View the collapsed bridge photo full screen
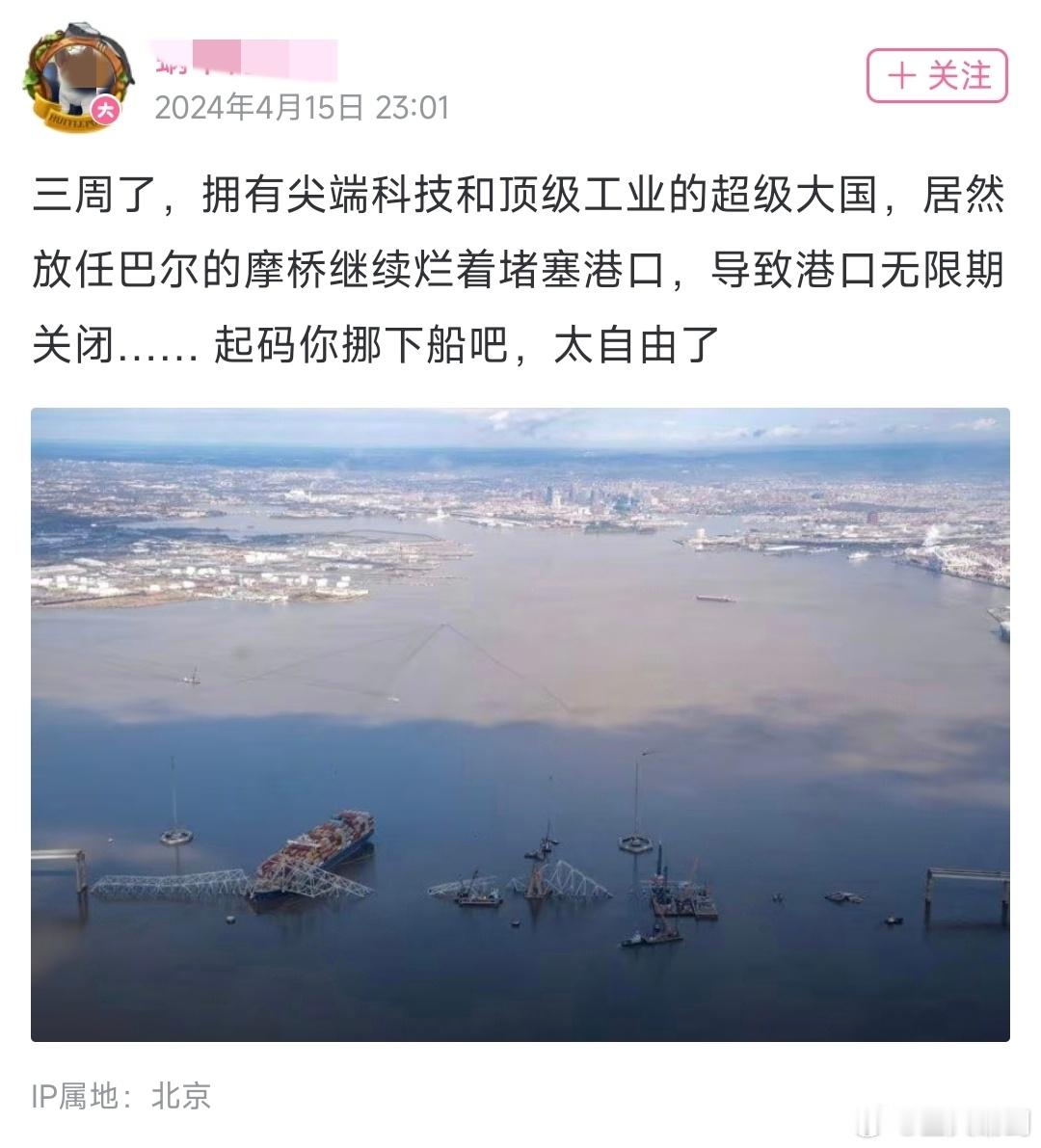Viewport: 1041px width, 1148px height. point(520,724)
